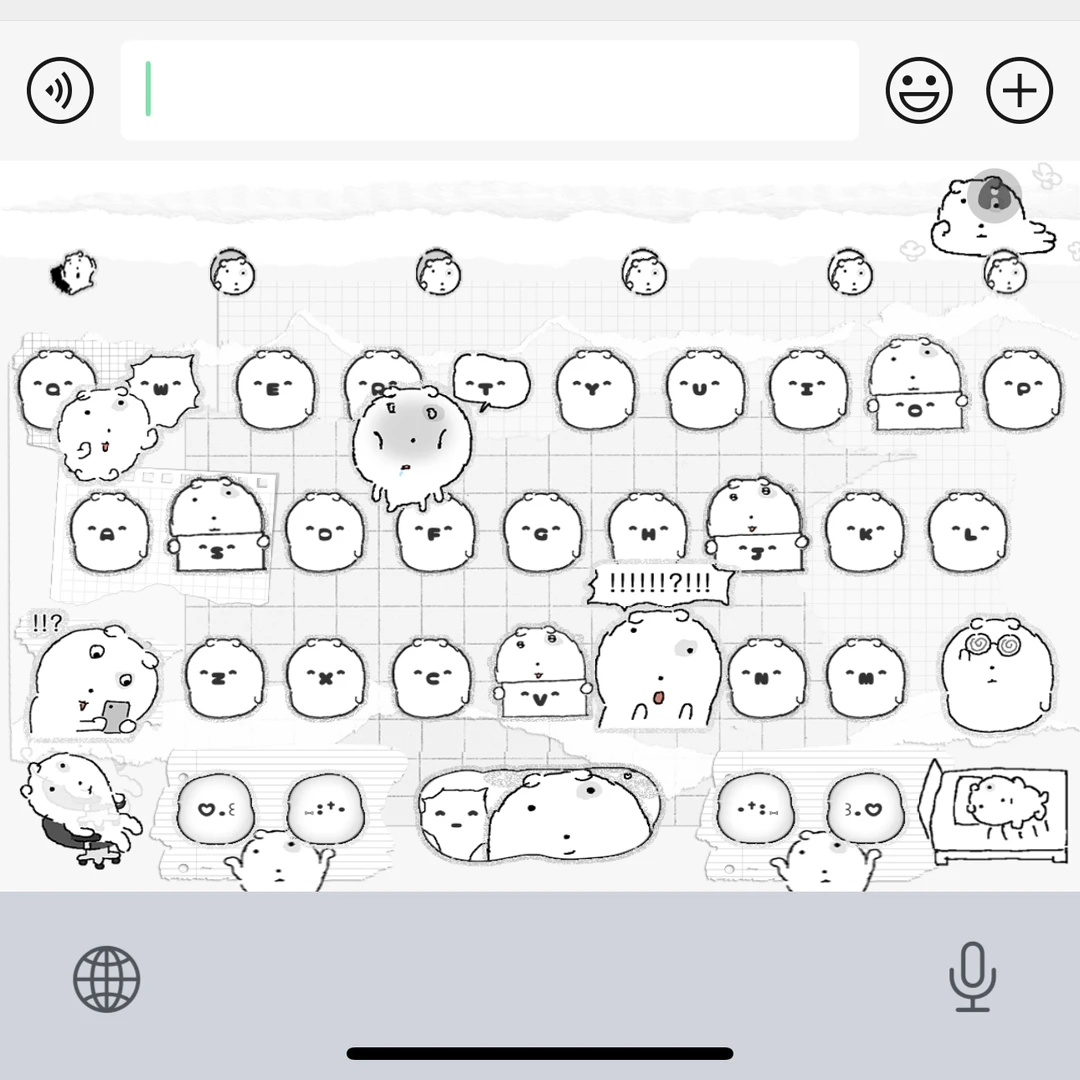
Task: Start dictation with the microphone
Action: point(972,977)
